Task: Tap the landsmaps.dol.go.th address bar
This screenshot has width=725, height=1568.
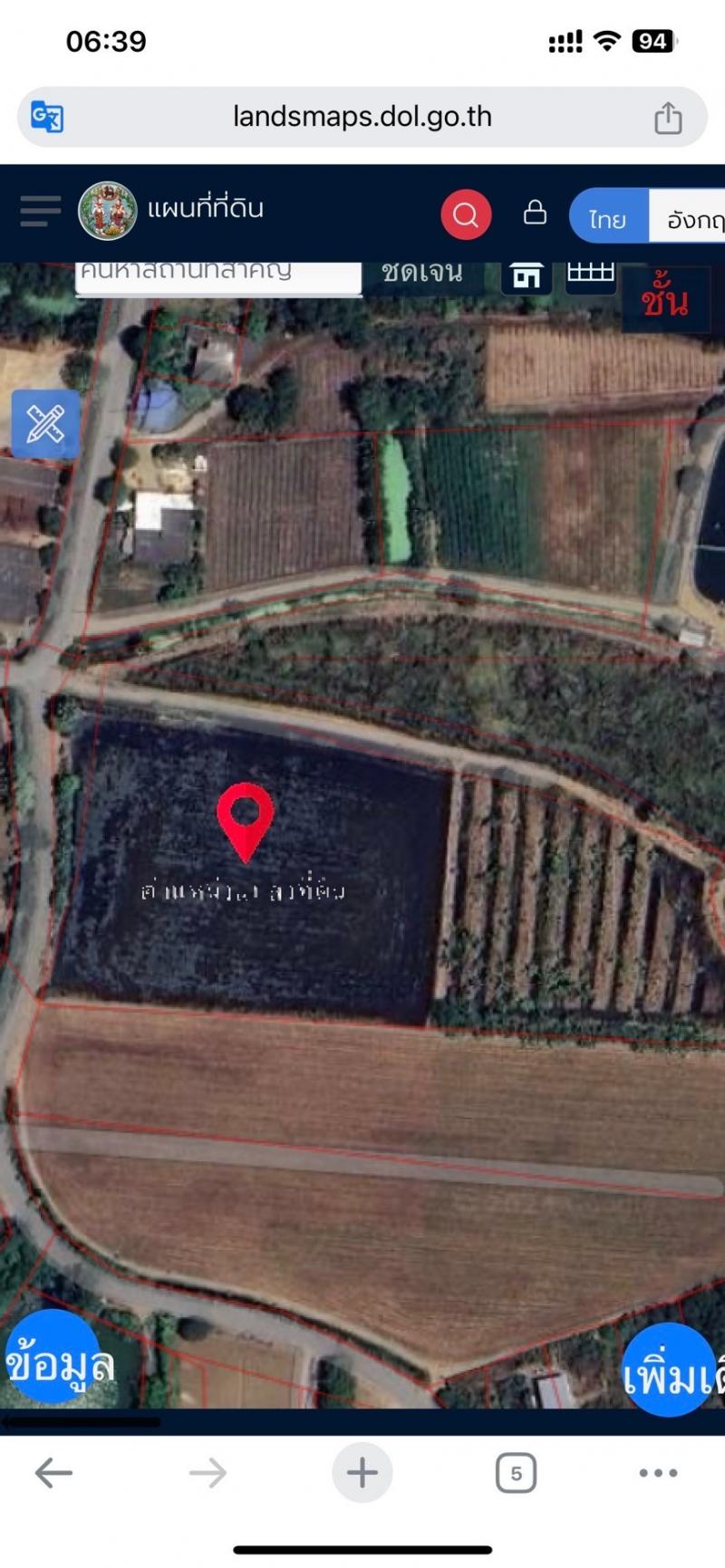Action: coord(362,117)
